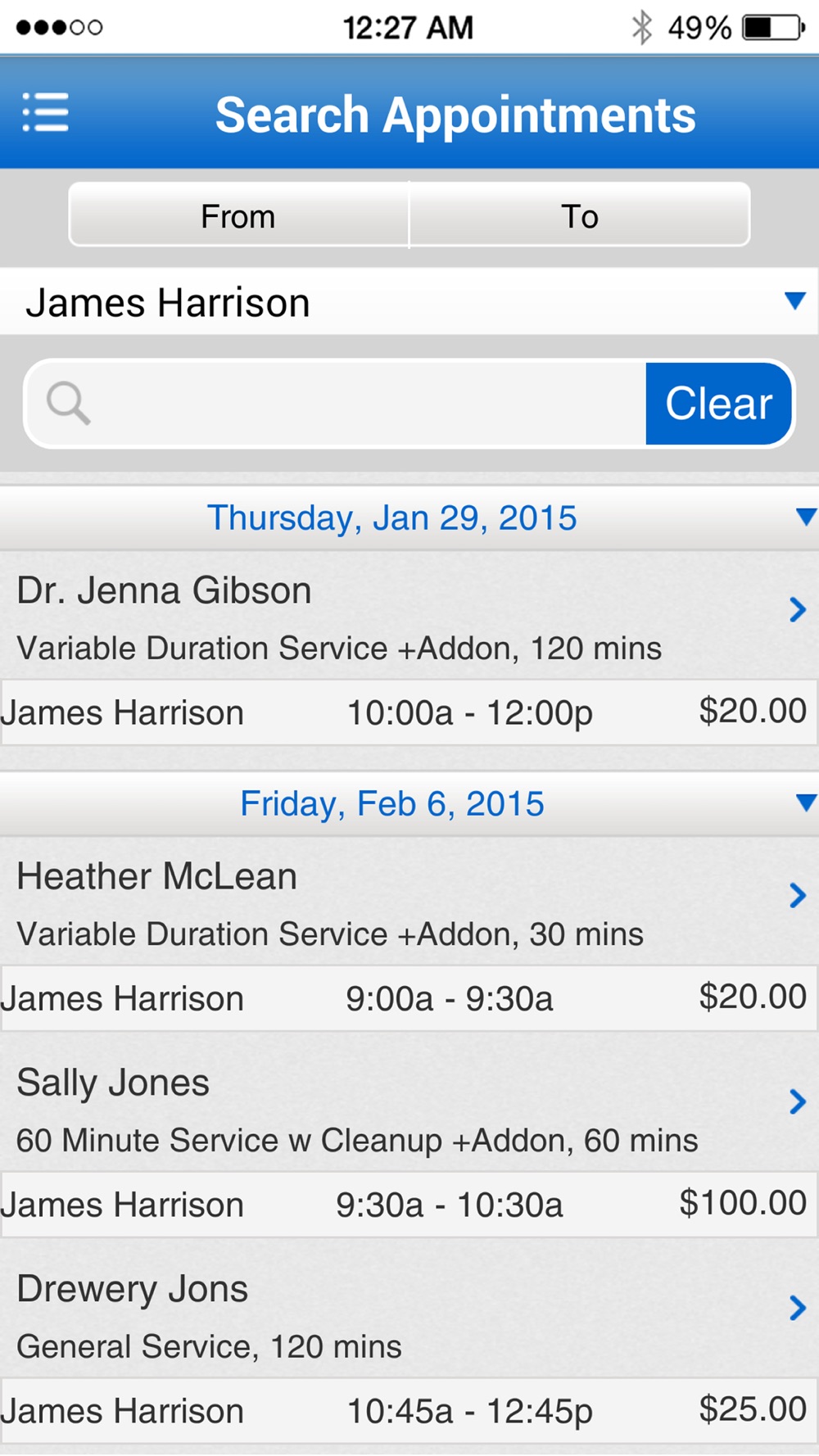Clear the search field
Screen dimensions: 819x1456
coord(718,404)
